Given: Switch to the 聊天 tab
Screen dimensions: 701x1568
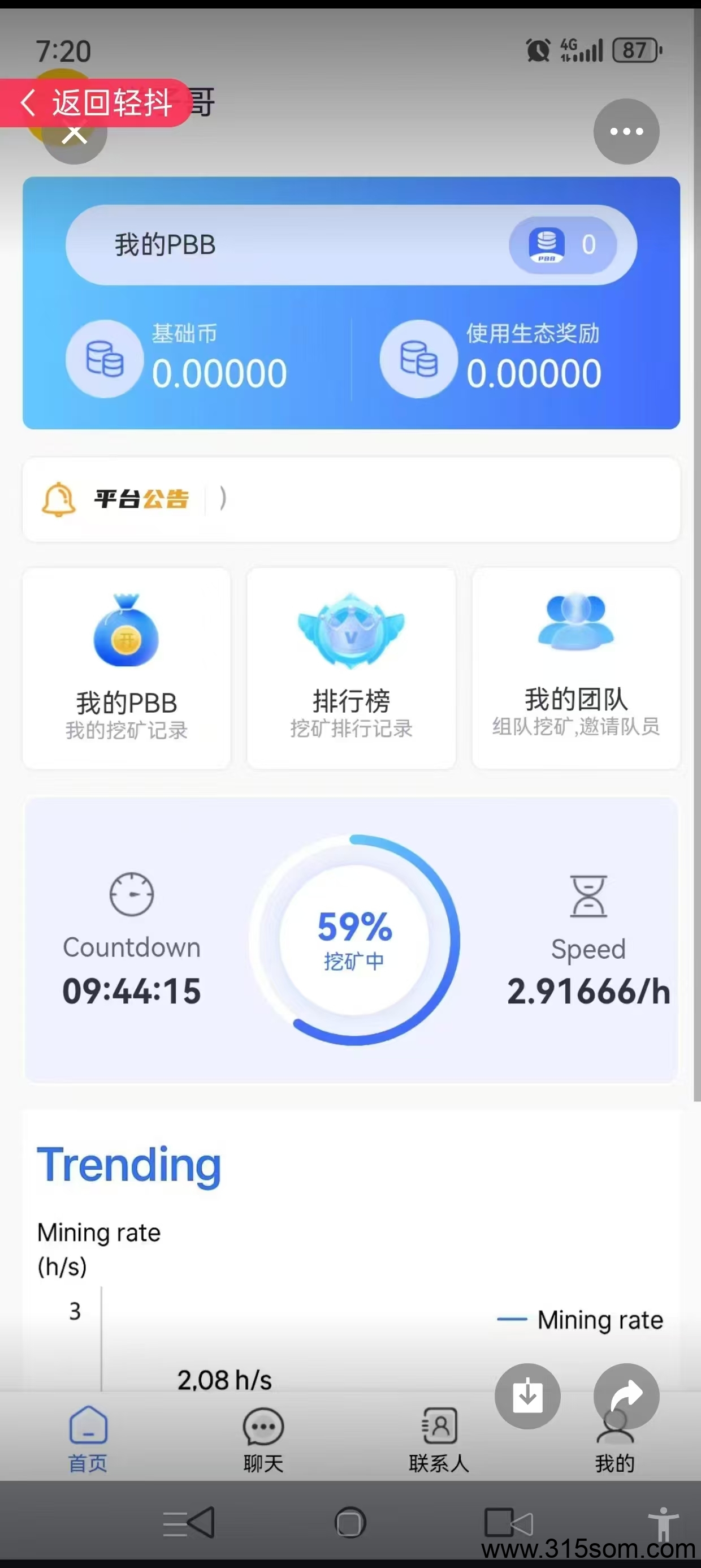Looking at the screenshot, I should pos(263,1440).
